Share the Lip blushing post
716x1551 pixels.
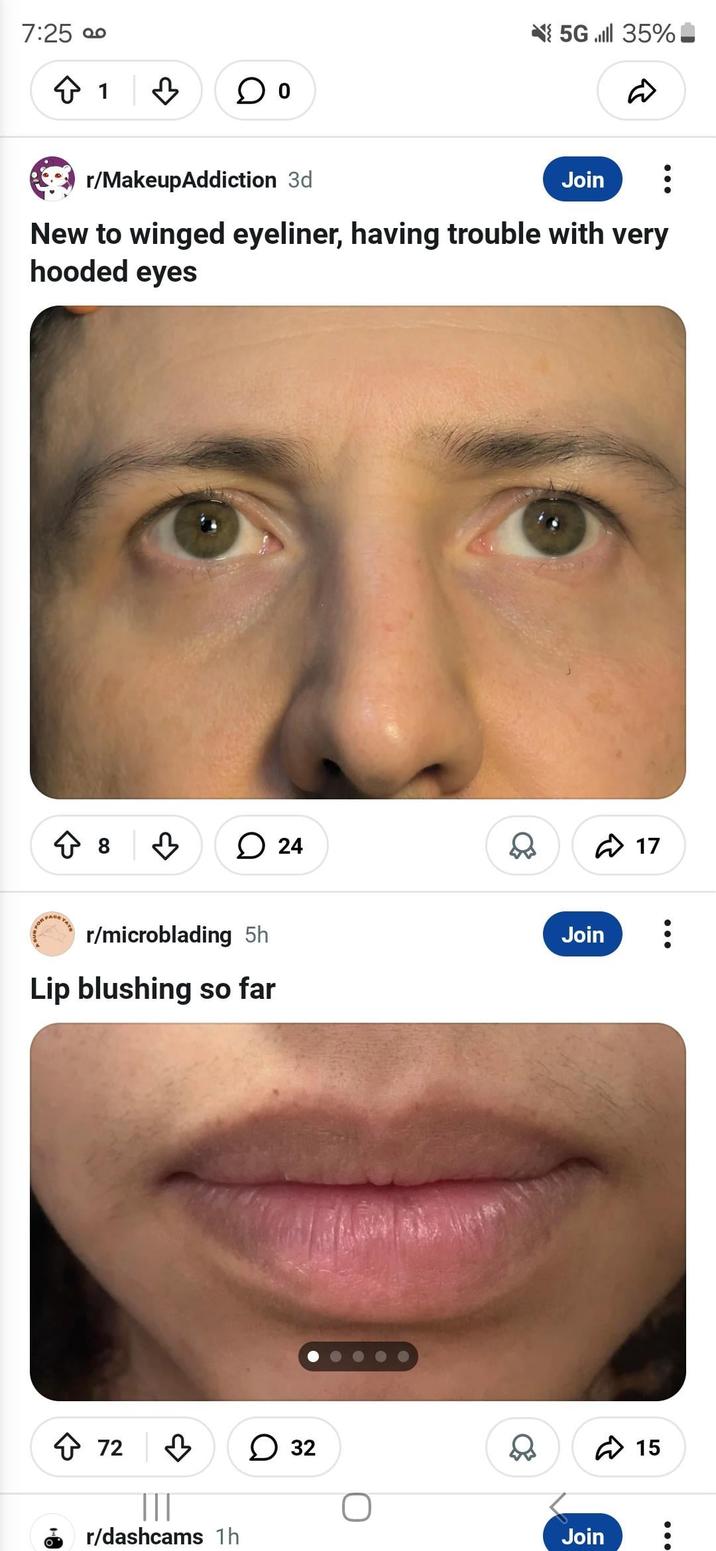[628, 1447]
